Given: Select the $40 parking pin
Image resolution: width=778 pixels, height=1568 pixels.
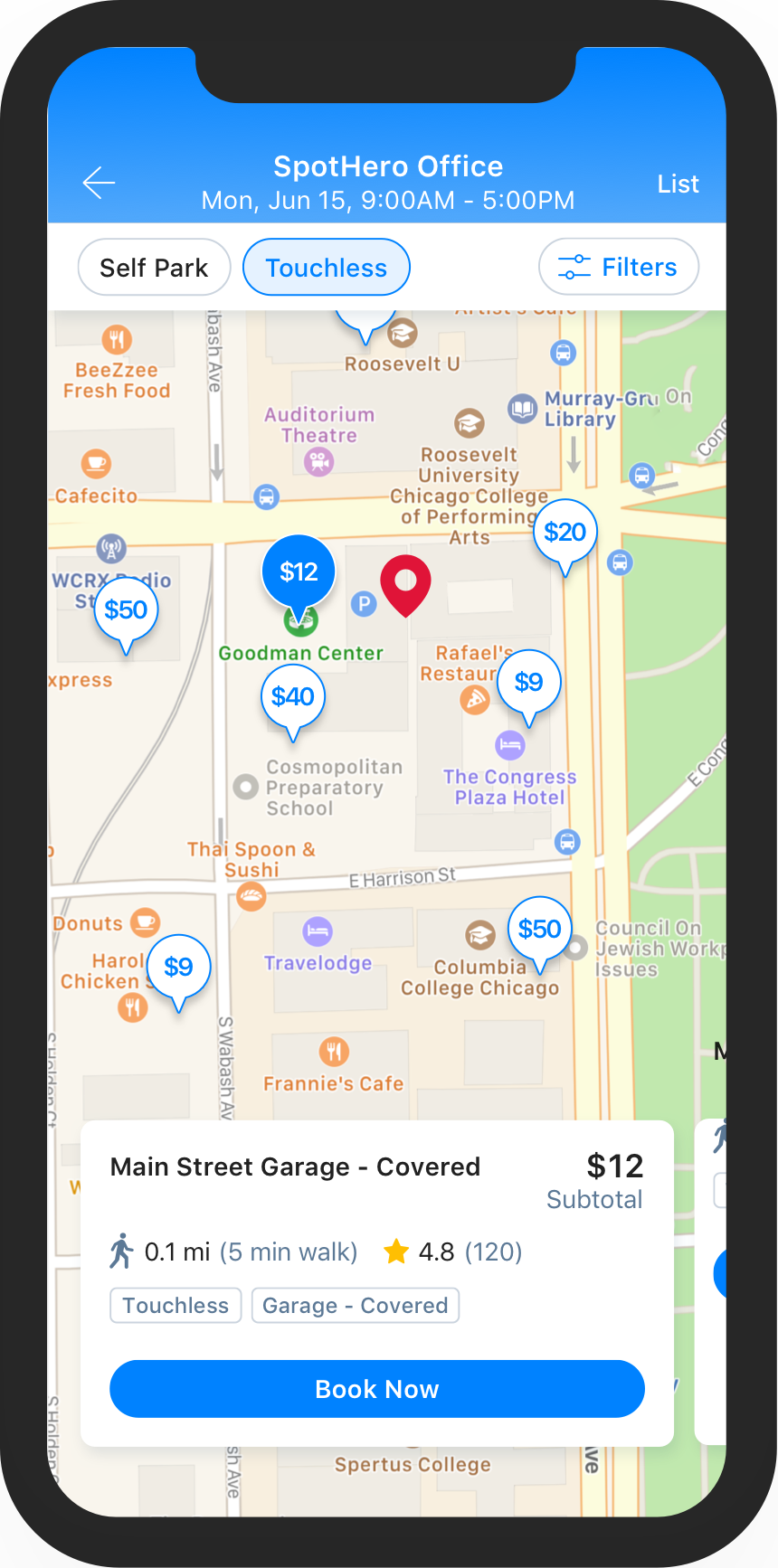Looking at the screenshot, I should point(292,696).
